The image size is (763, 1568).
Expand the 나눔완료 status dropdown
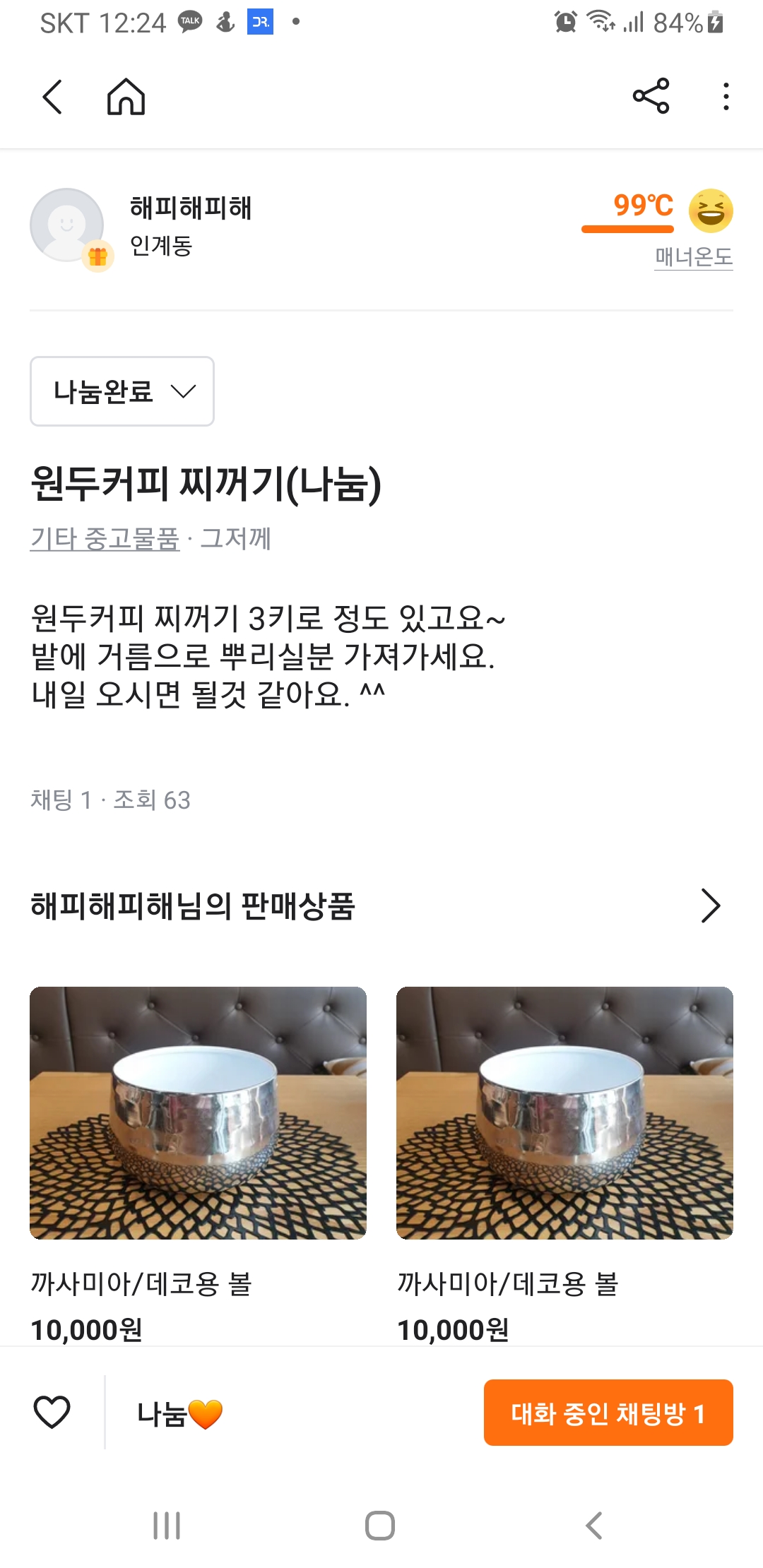click(x=122, y=391)
